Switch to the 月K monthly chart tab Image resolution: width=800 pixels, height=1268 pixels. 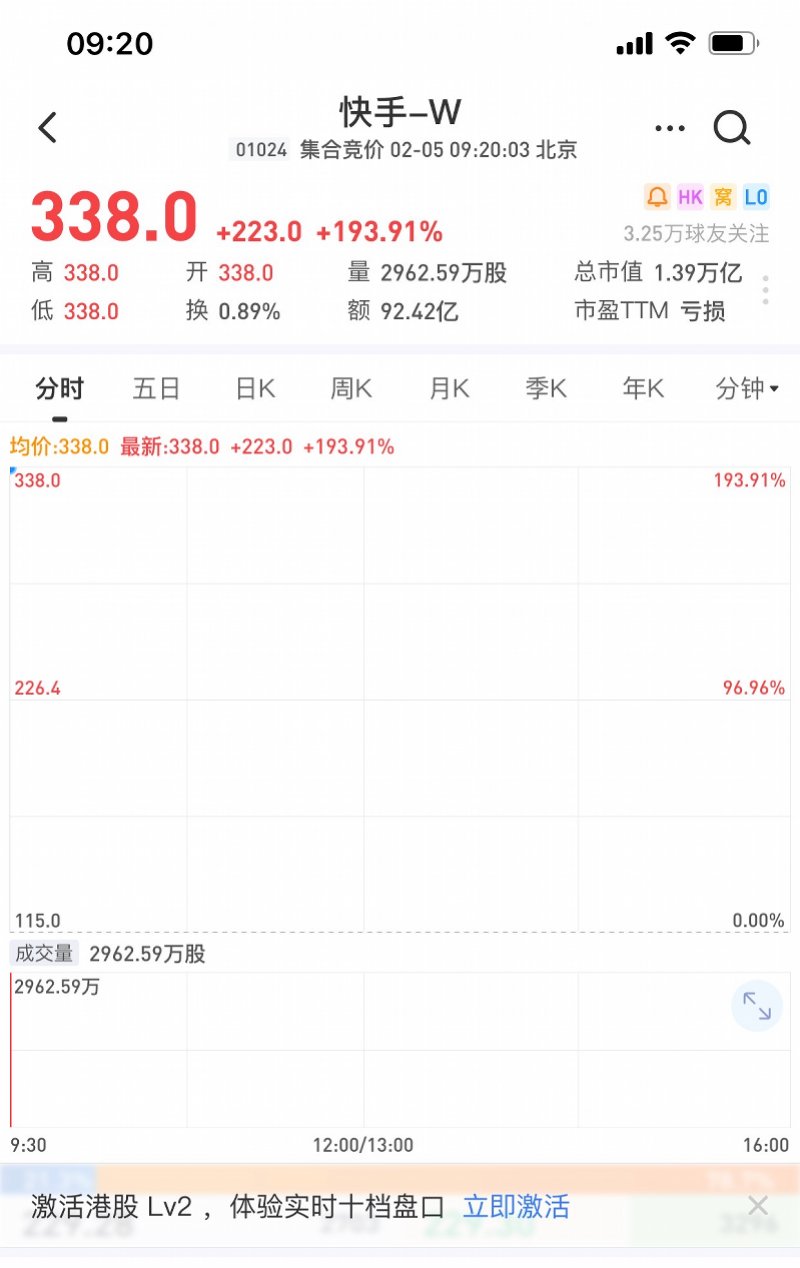coord(447,389)
